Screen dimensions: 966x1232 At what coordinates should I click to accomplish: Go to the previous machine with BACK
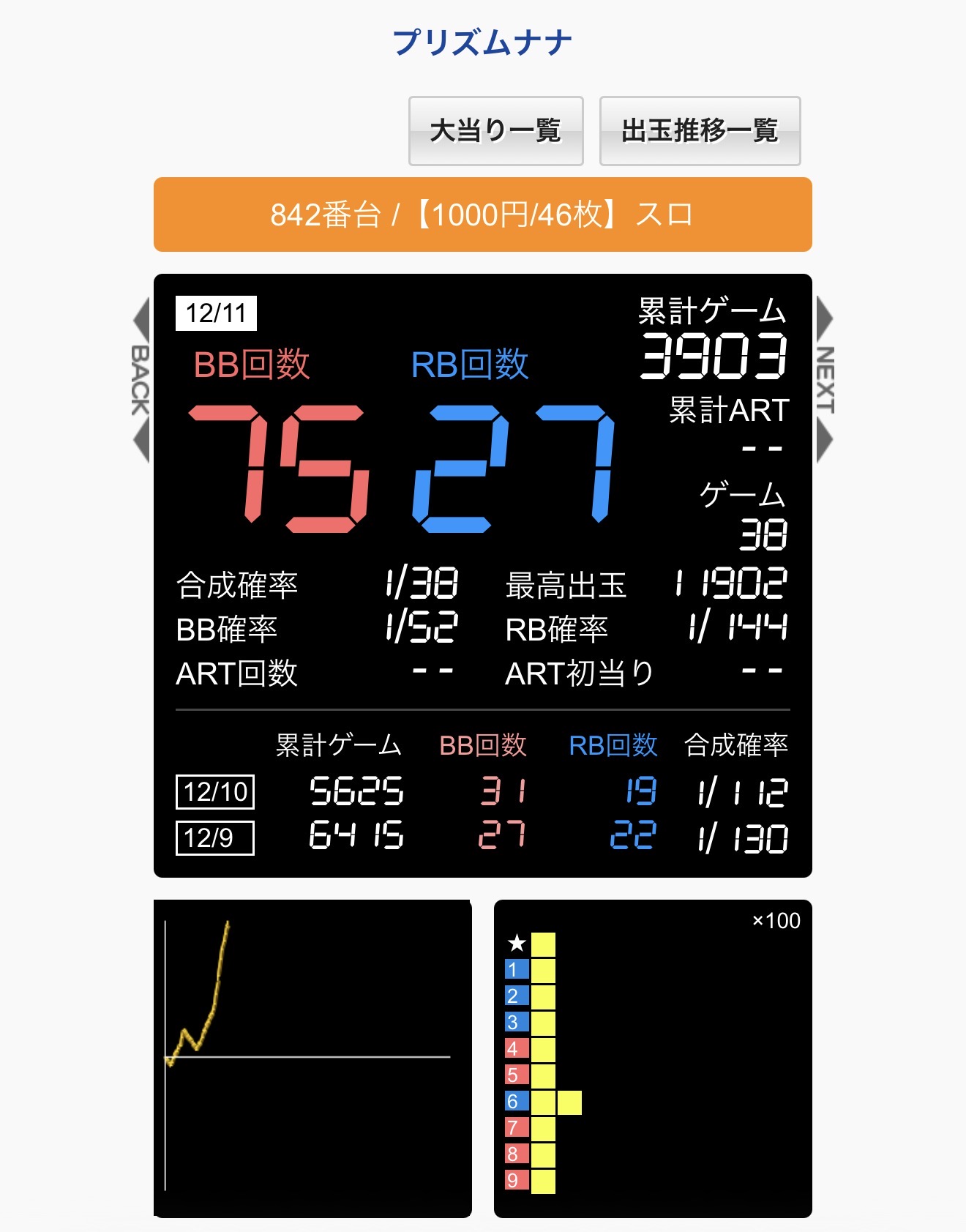coord(141,380)
